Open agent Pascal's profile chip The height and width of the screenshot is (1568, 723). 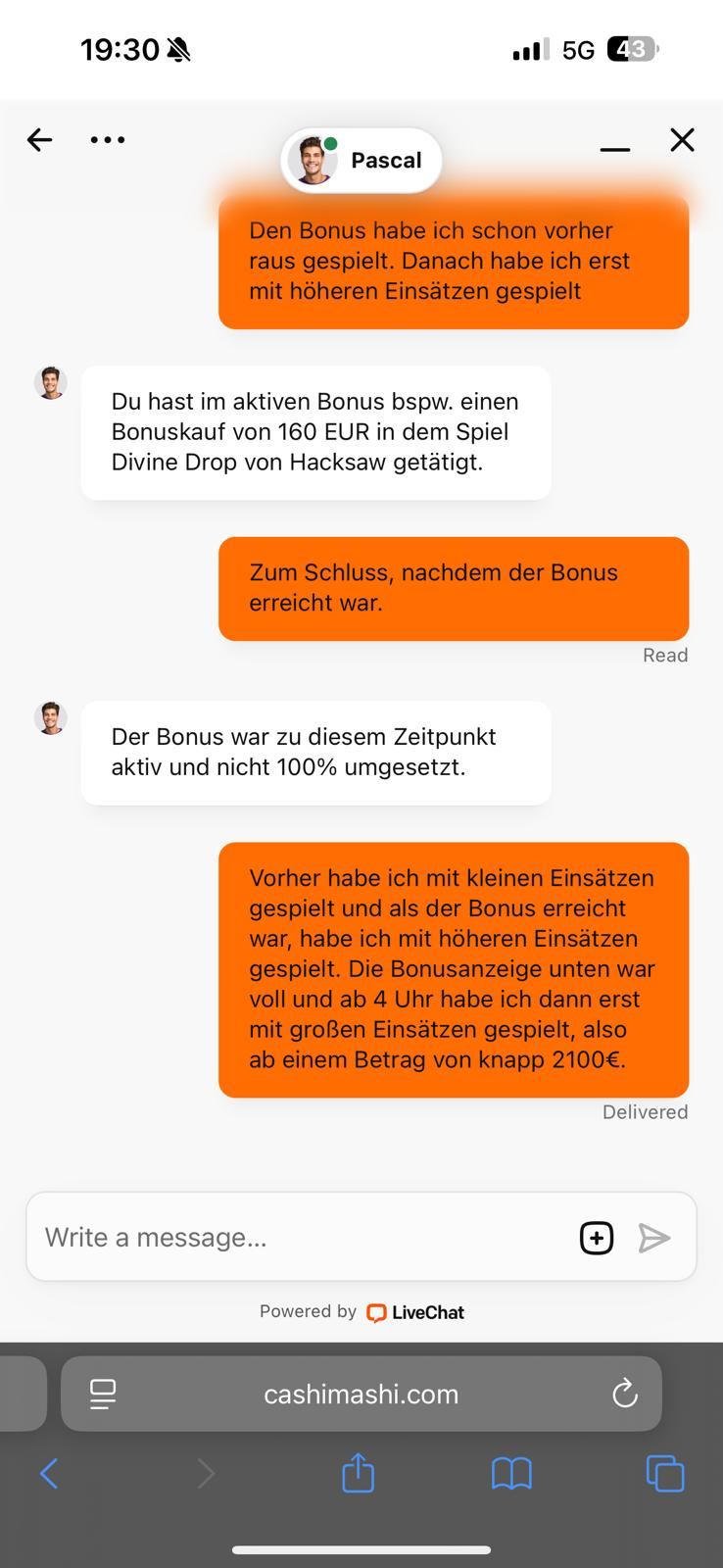(x=361, y=160)
